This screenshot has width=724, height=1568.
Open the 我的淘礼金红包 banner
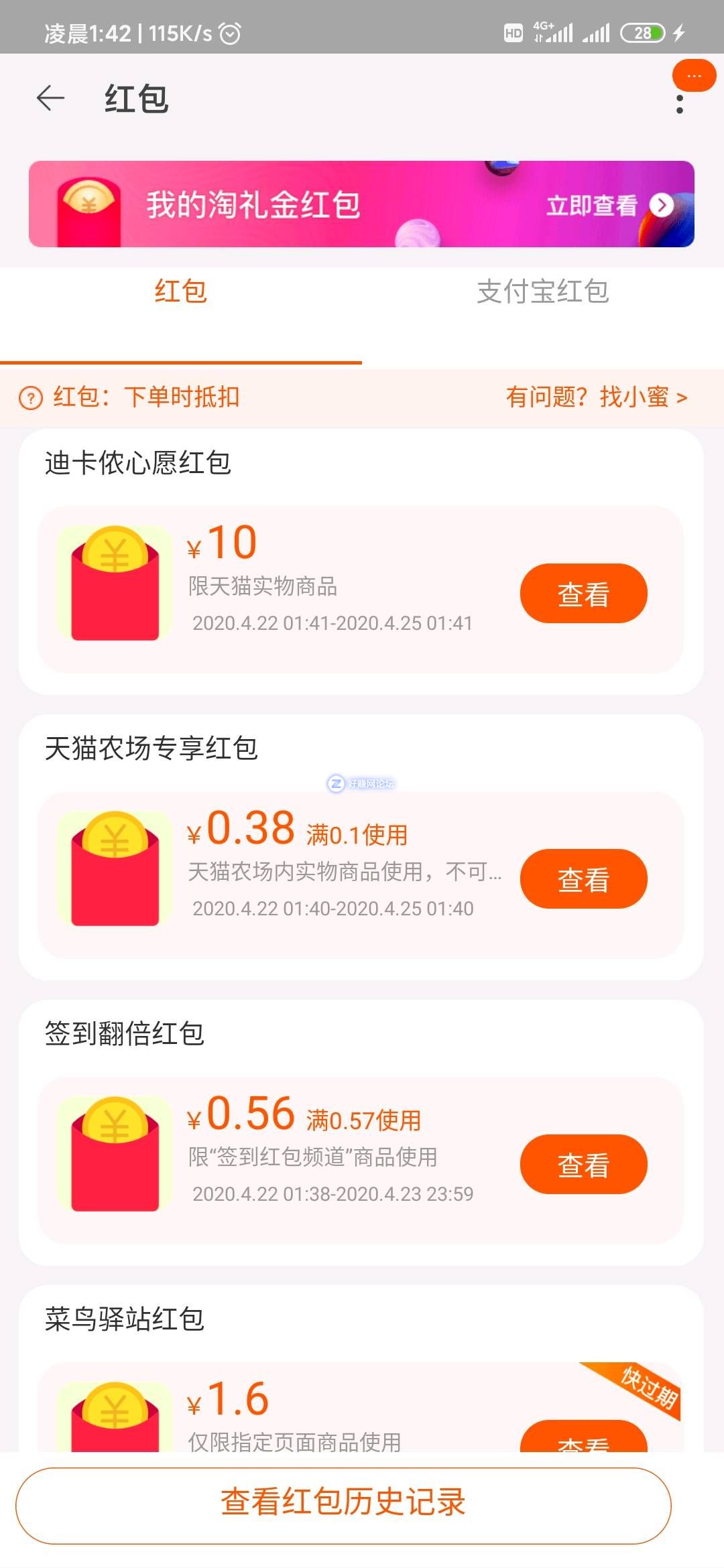[x=361, y=204]
